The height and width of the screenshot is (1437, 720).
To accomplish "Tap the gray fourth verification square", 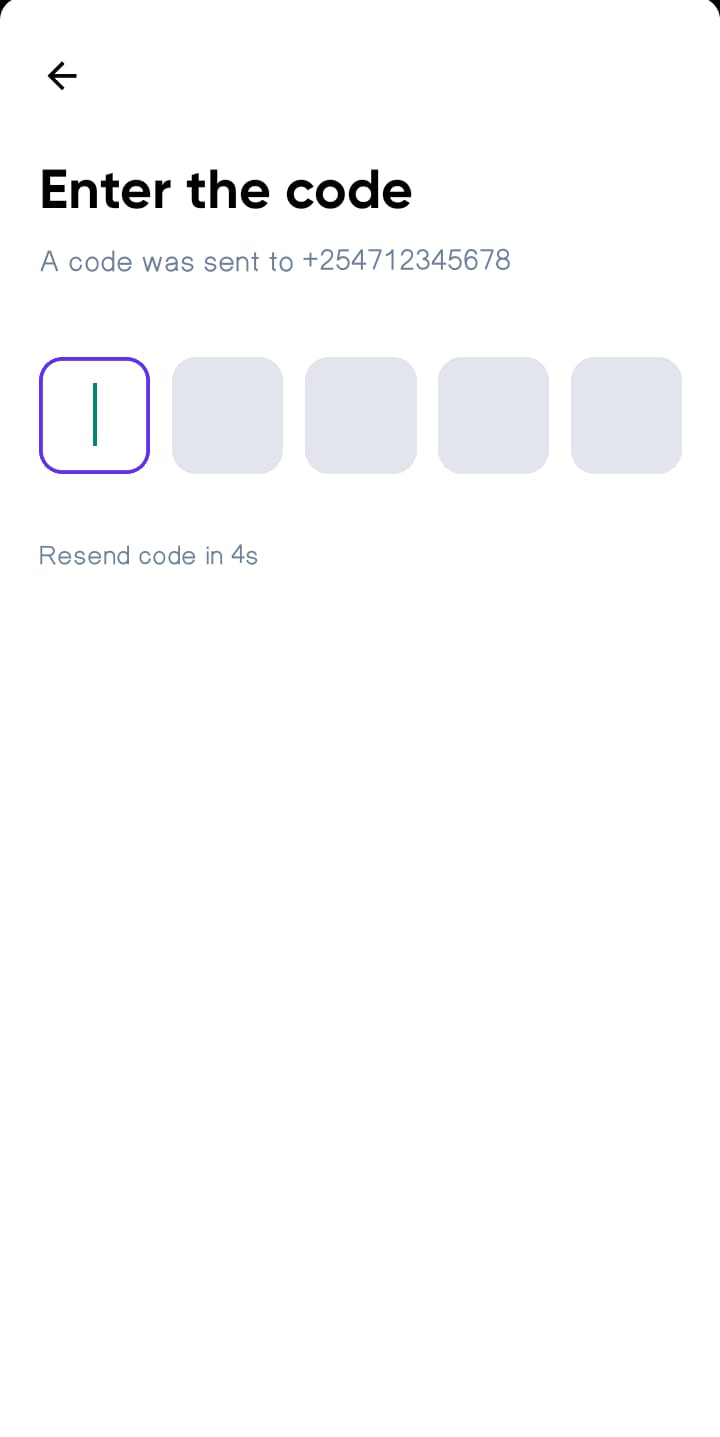I will 493,415.
